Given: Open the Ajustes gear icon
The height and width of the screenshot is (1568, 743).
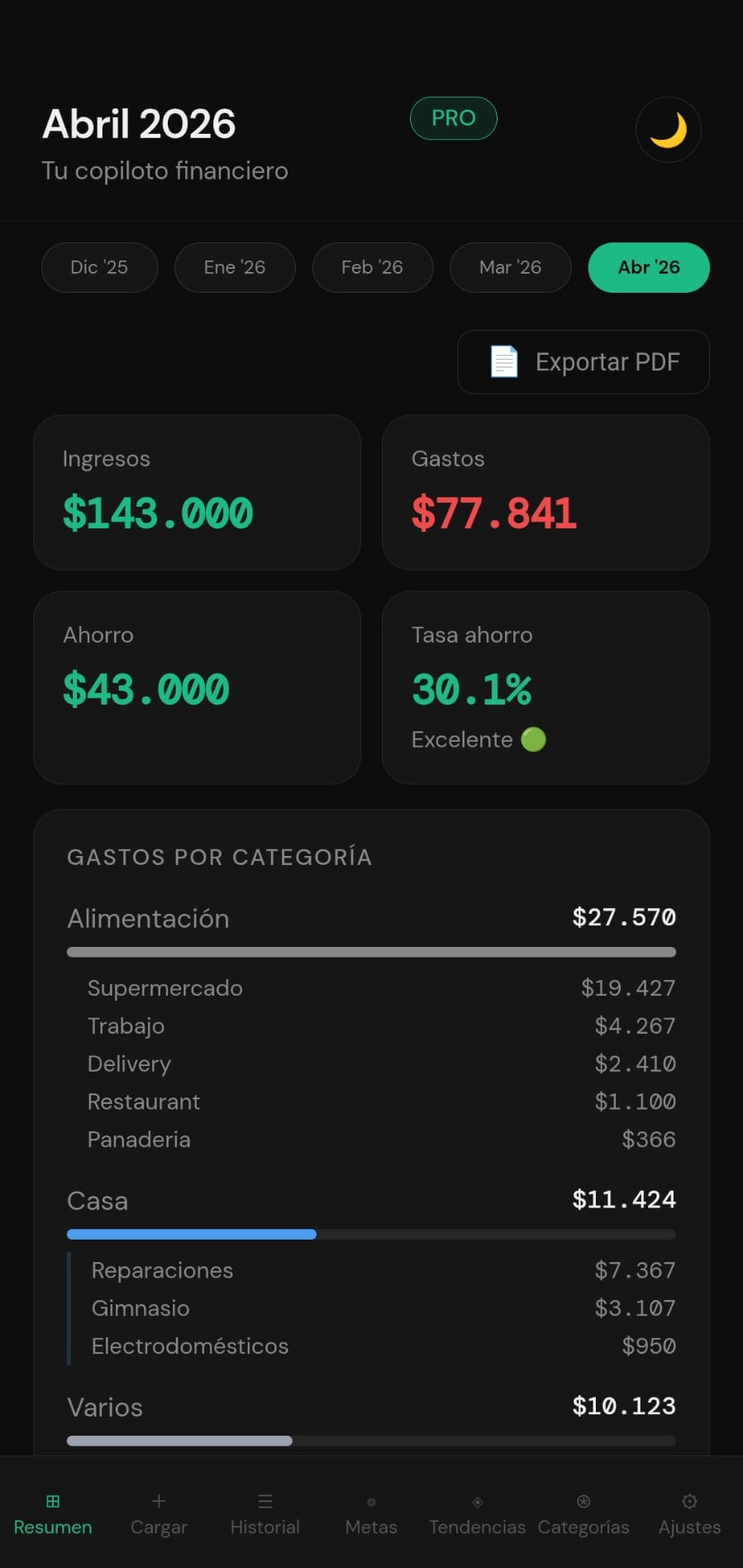Looking at the screenshot, I should click(689, 1500).
